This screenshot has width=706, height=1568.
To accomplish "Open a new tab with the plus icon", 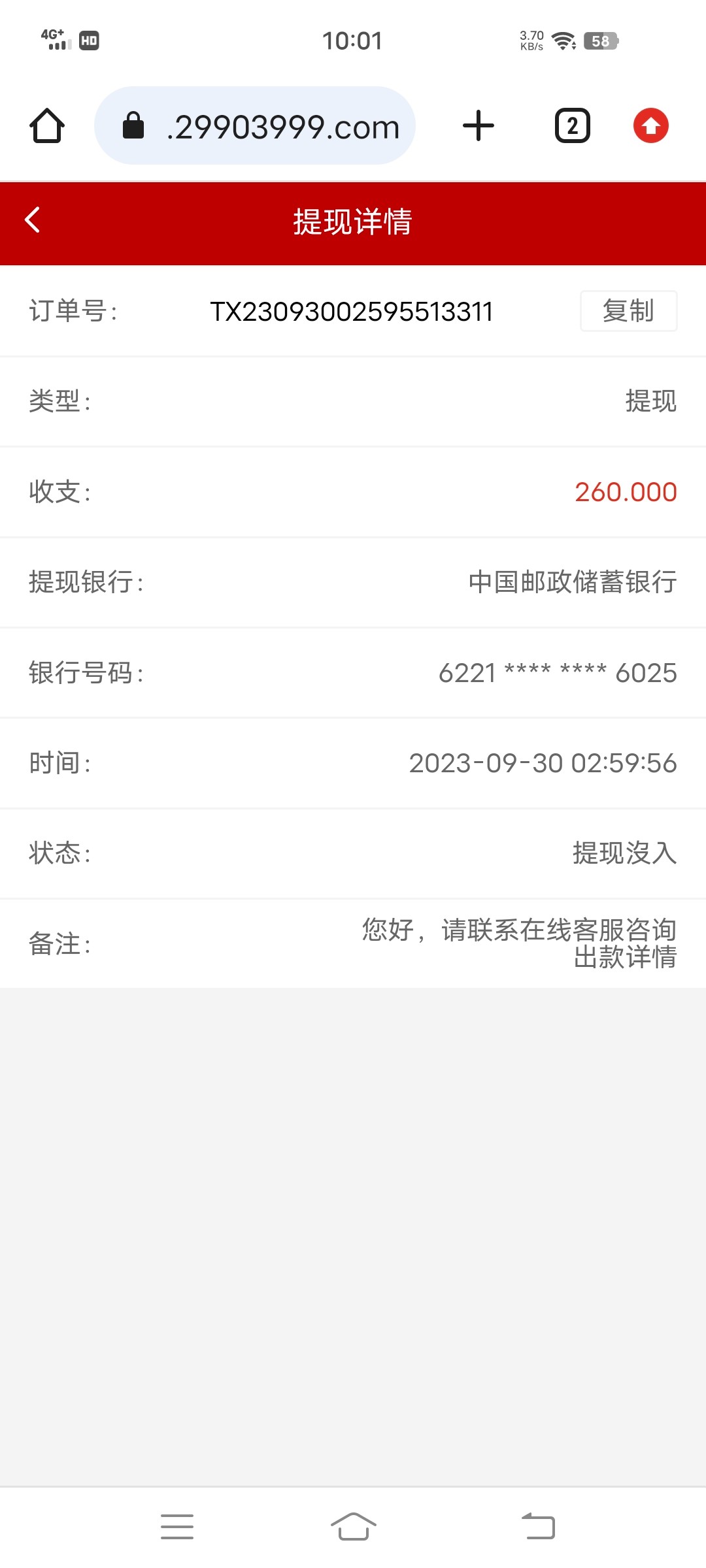I will click(478, 126).
